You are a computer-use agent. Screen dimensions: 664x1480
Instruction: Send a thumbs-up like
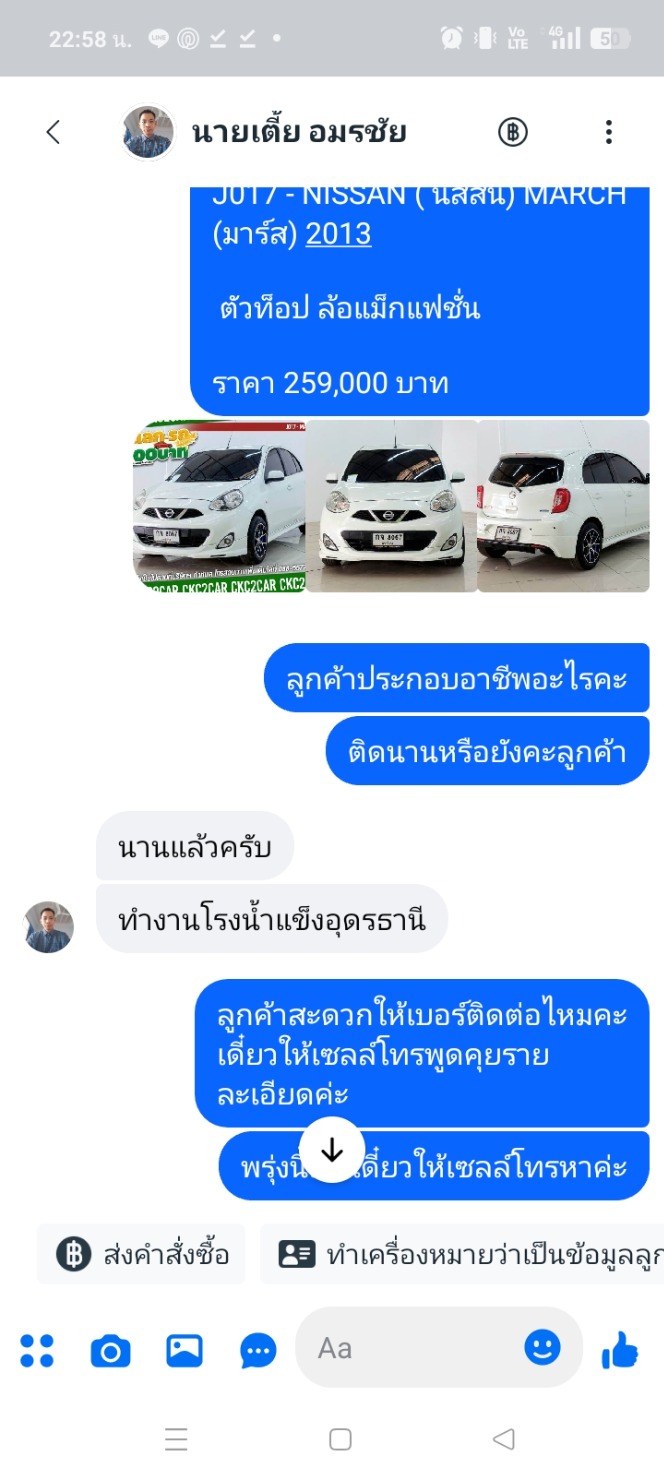[x=620, y=1350]
